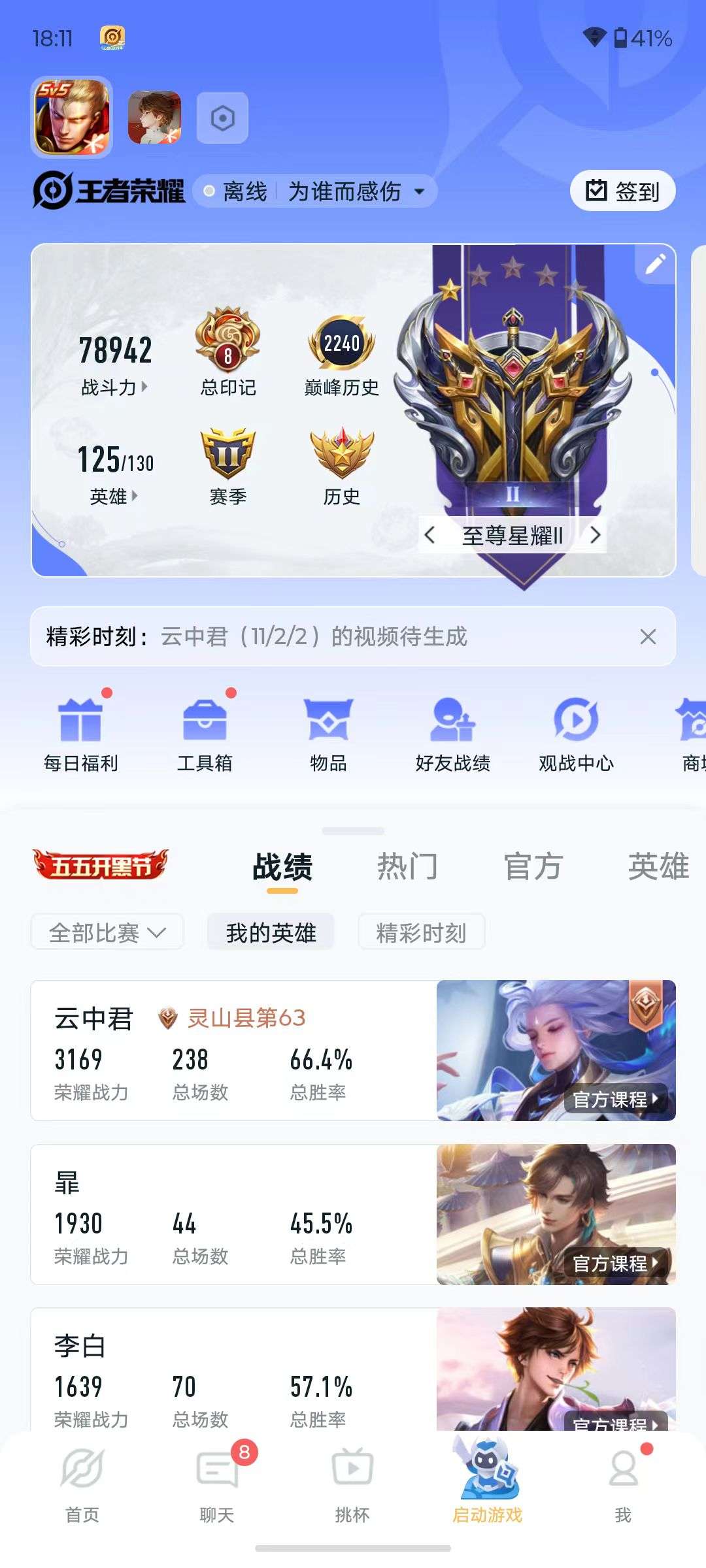The height and width of the screenshot is (1568, 706).
Task: Tap the 签到 check-in button
Action: click(622, 190)
